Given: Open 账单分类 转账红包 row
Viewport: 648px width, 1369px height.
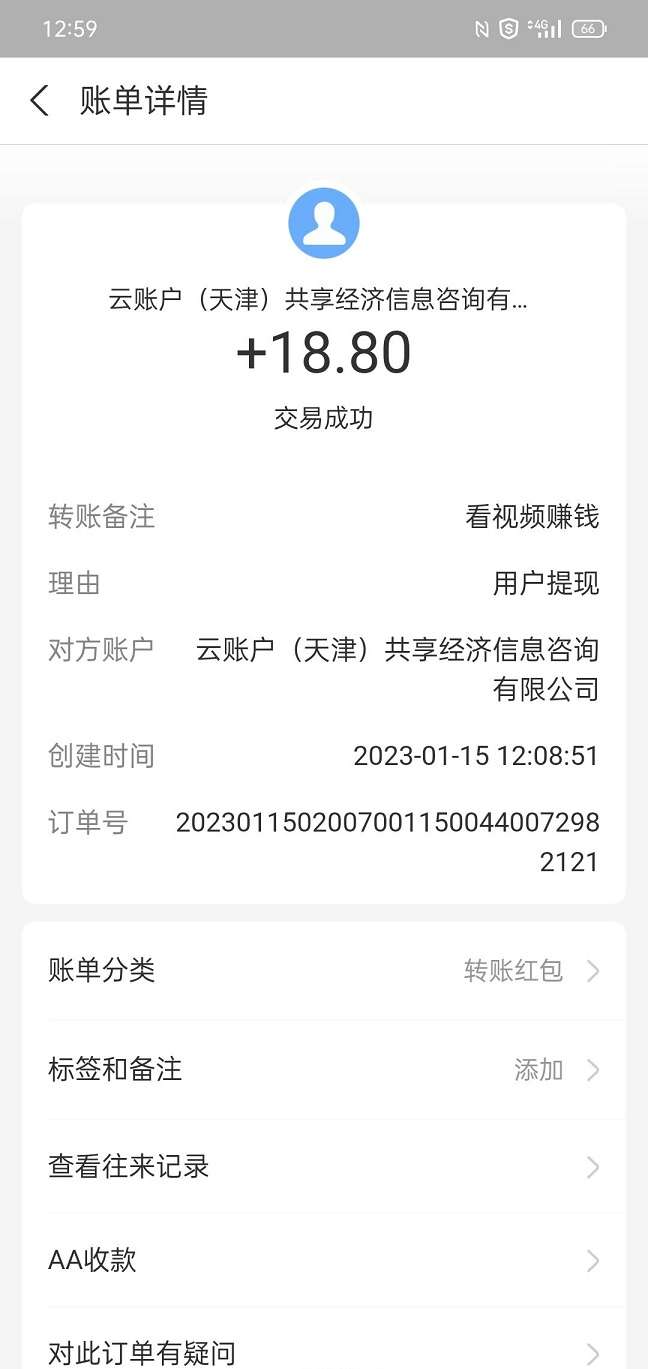Looking at the screenshot, I should click(x=324, y=970).
